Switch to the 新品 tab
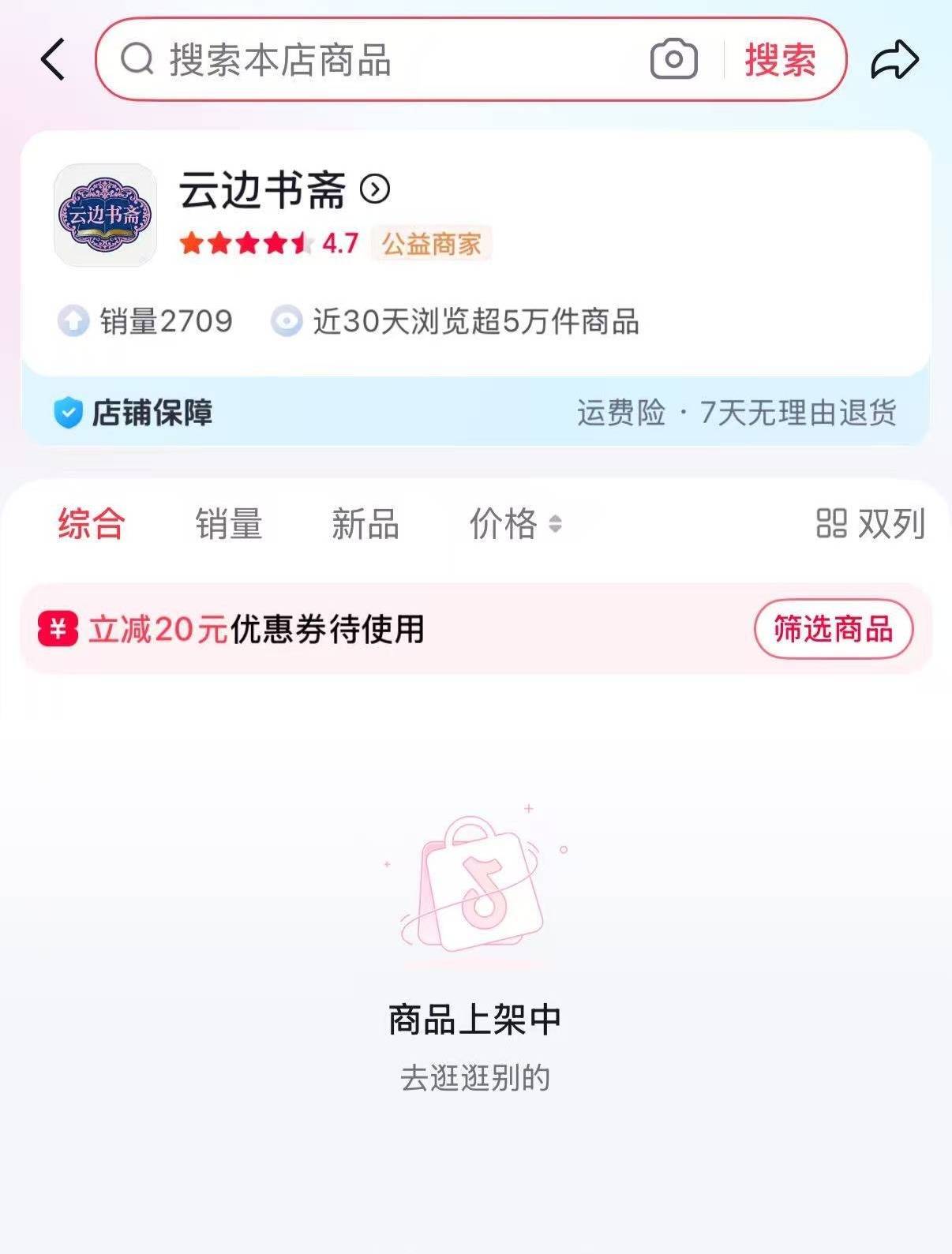 click(x=365, y=524)
